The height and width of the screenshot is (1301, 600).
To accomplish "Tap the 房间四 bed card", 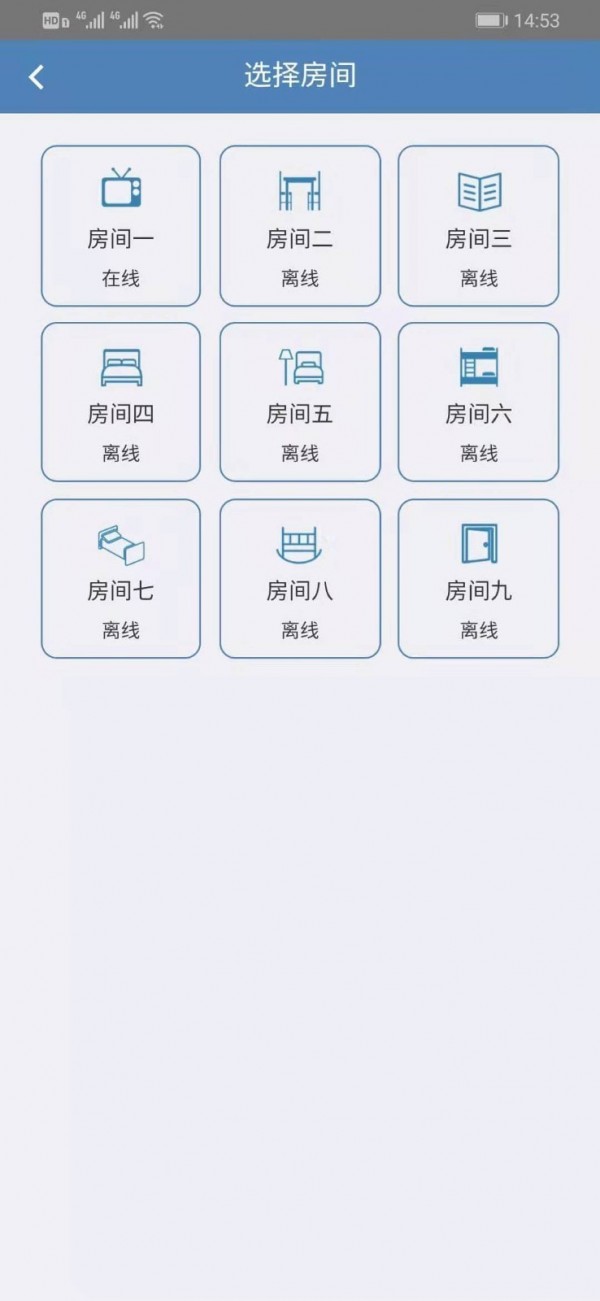I will point(121,402).
